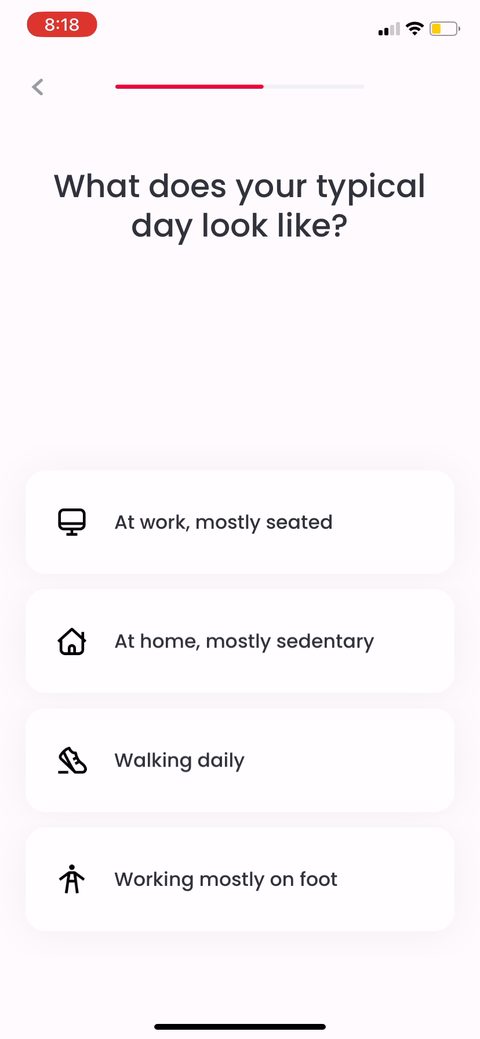This screenshot has width=480, height=1039.
Task: Select At work, mostly seated
Action: click(240, 522)
